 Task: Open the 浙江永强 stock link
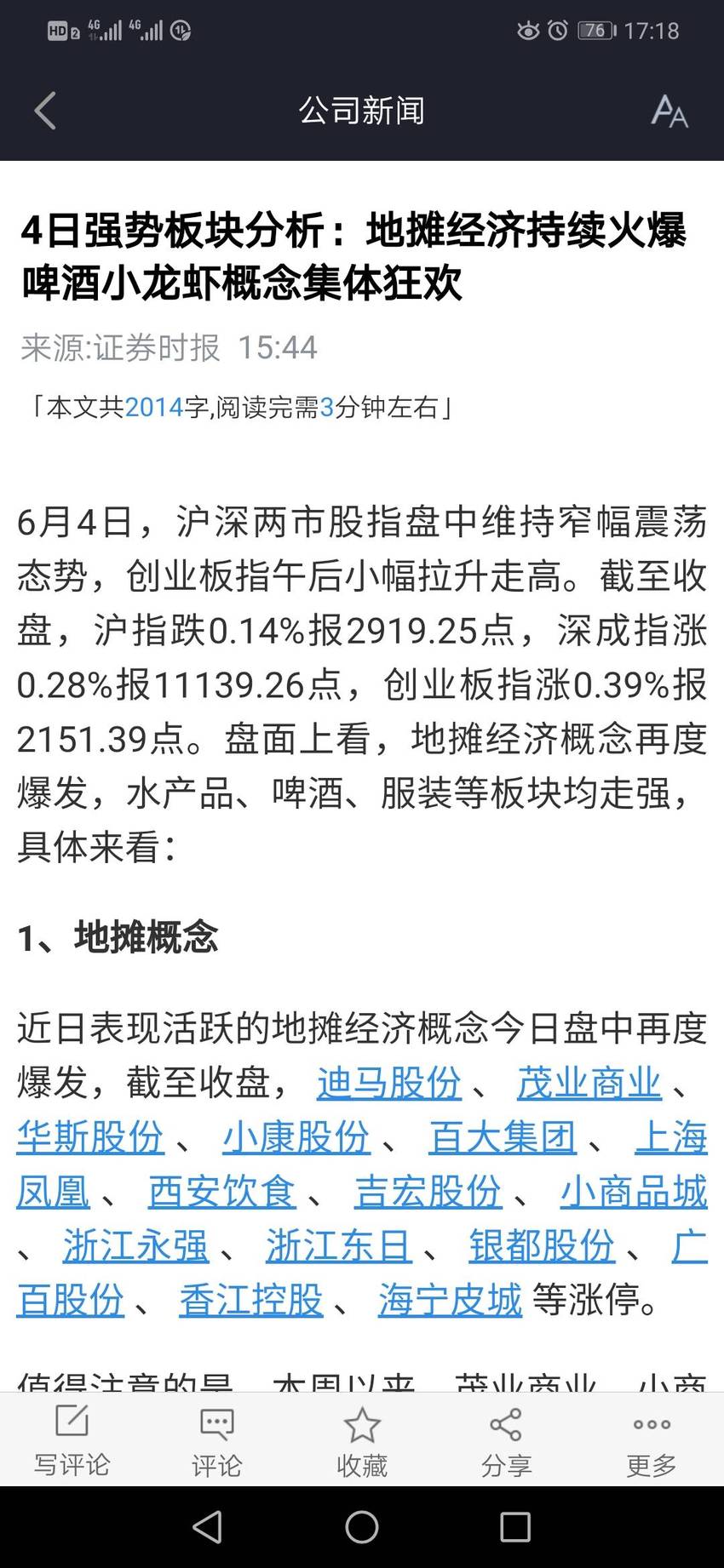tap(136, 1246)
